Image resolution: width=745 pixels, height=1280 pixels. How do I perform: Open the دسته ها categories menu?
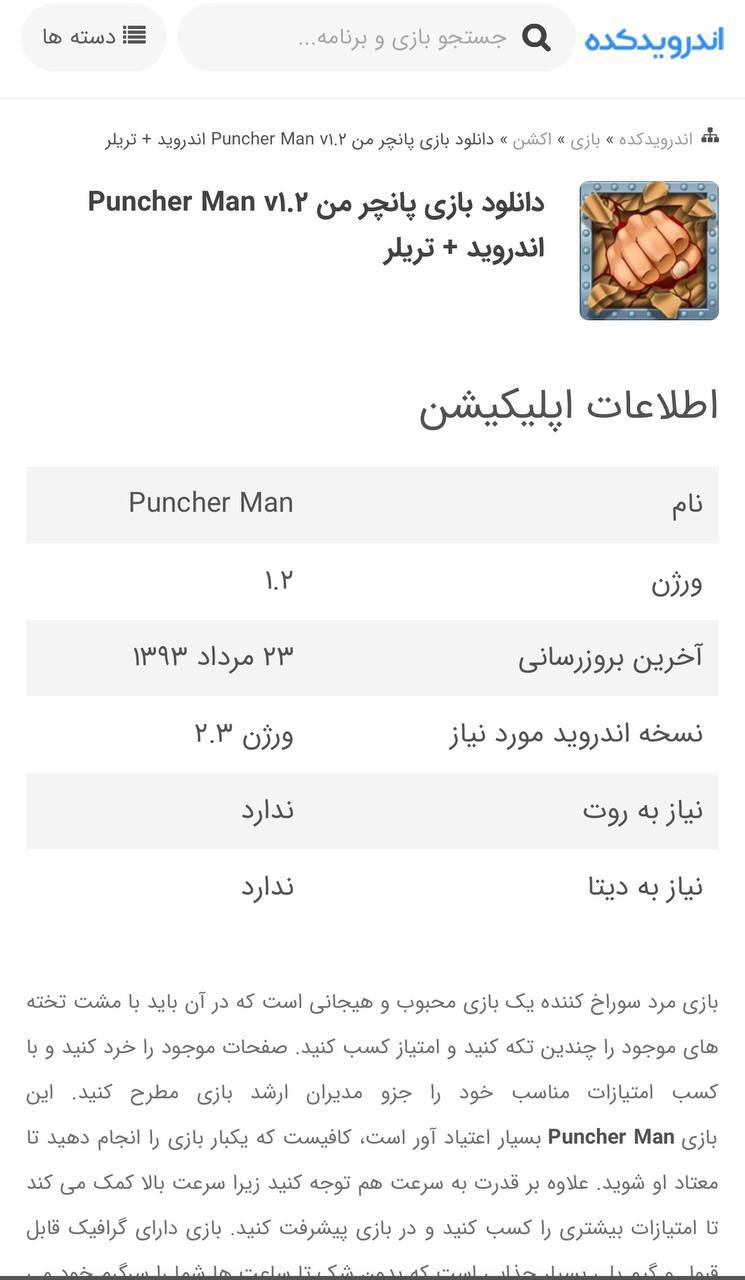[94, 37]
